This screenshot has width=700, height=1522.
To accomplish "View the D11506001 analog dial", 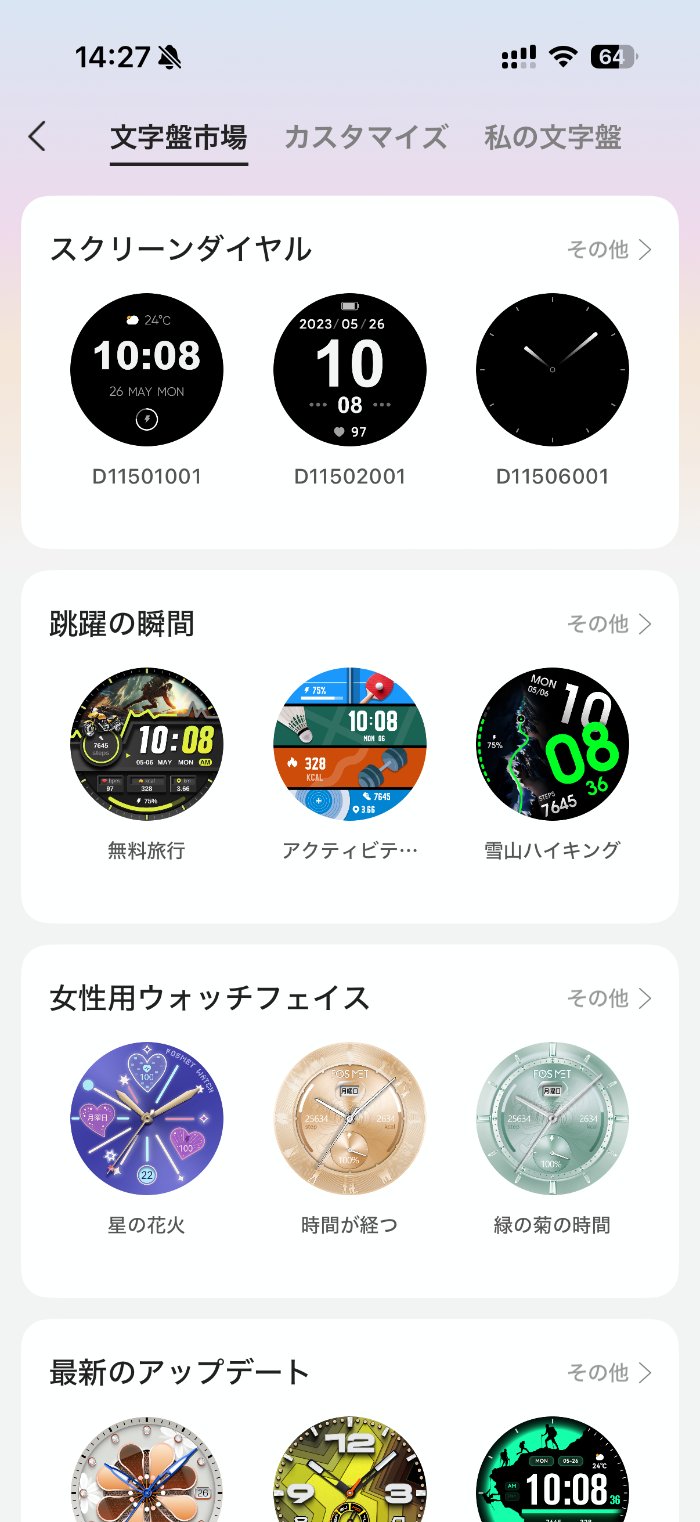I will (552, 370).
